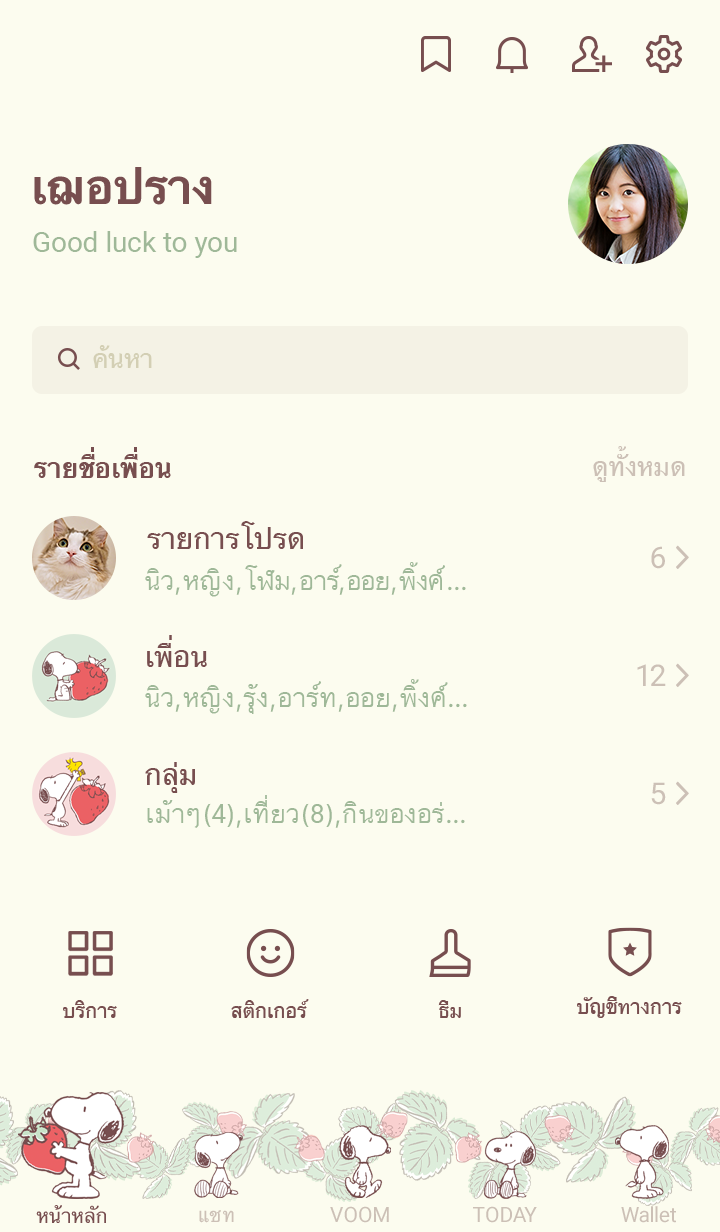Tap the ดูทั้งหมด link
720x1232 pixels.
638,468
